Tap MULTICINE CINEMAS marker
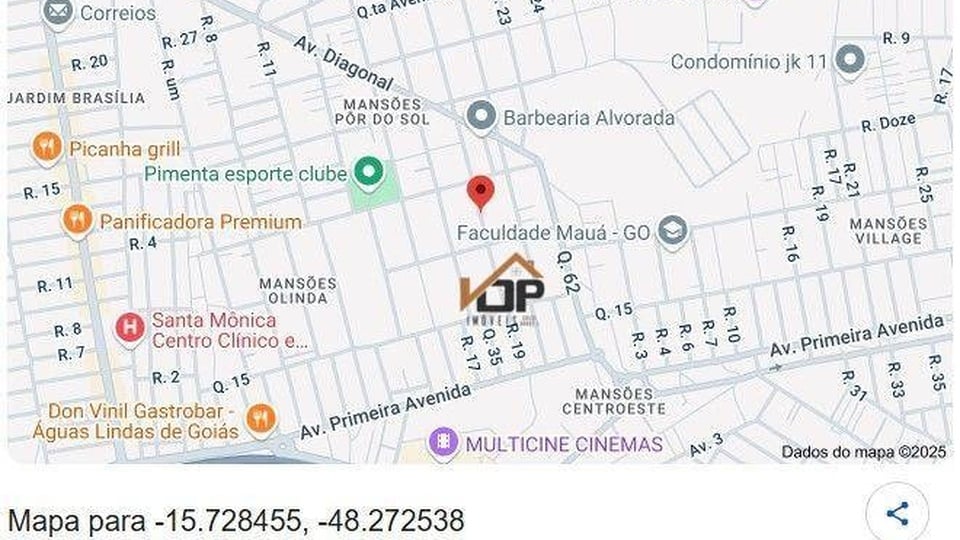 (x=443, y=443)
